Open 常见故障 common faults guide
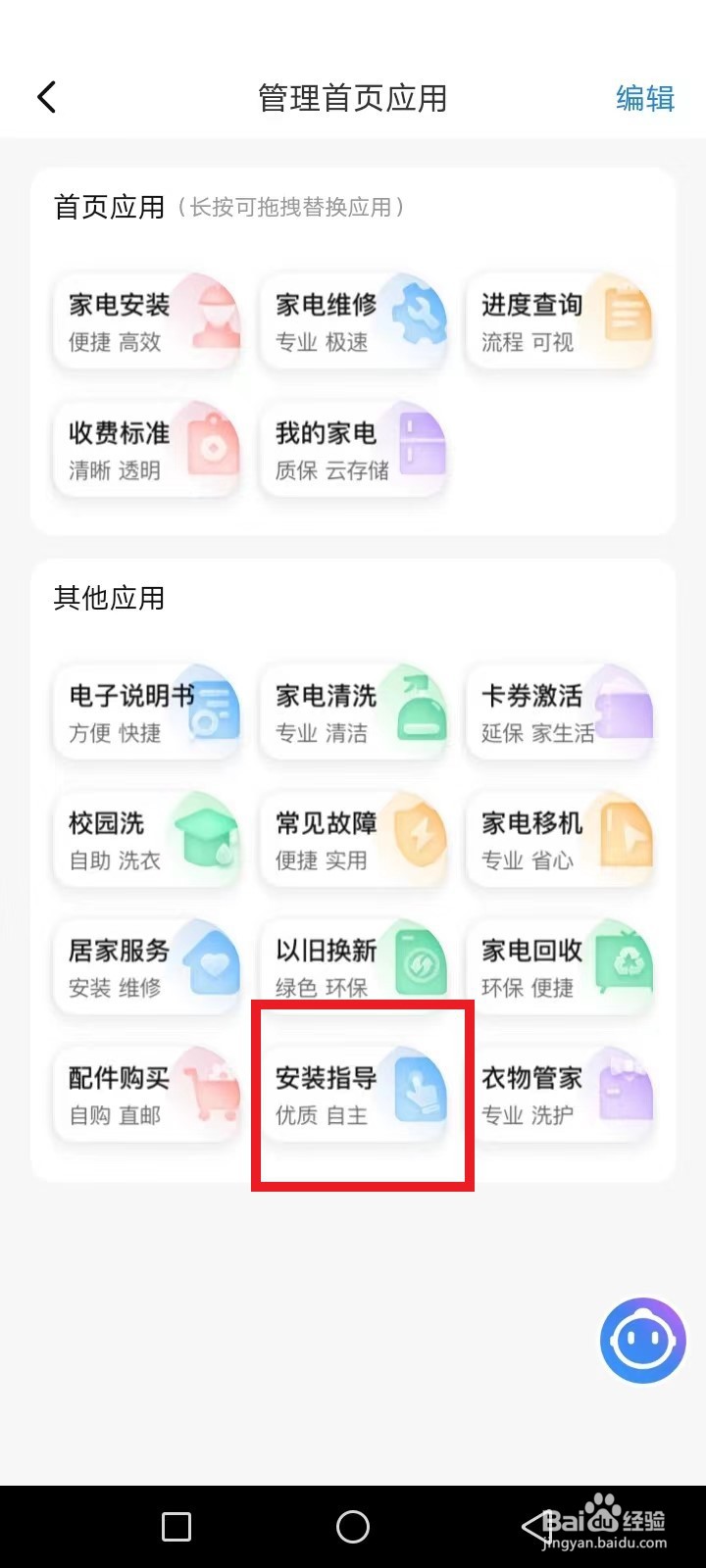The height and width of the screenshot is (1568, 706). pos(353,839)
